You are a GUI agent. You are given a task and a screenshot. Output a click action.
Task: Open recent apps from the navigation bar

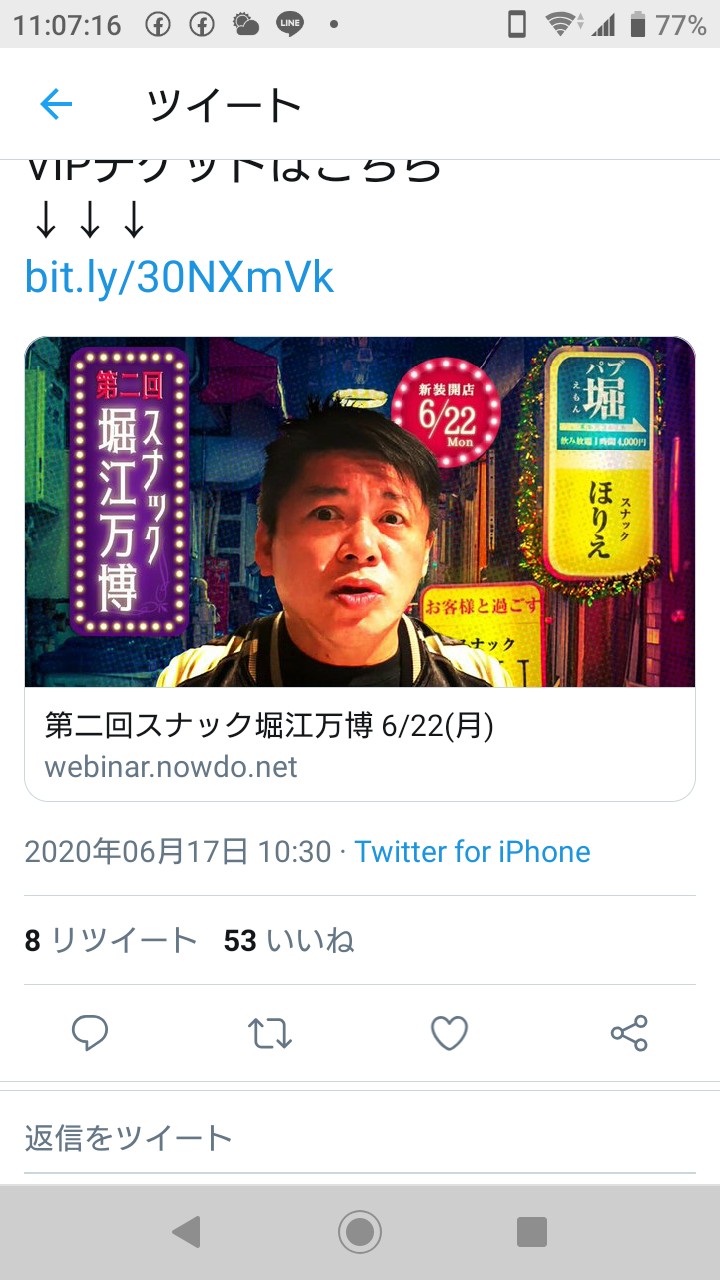point(532,1232)
